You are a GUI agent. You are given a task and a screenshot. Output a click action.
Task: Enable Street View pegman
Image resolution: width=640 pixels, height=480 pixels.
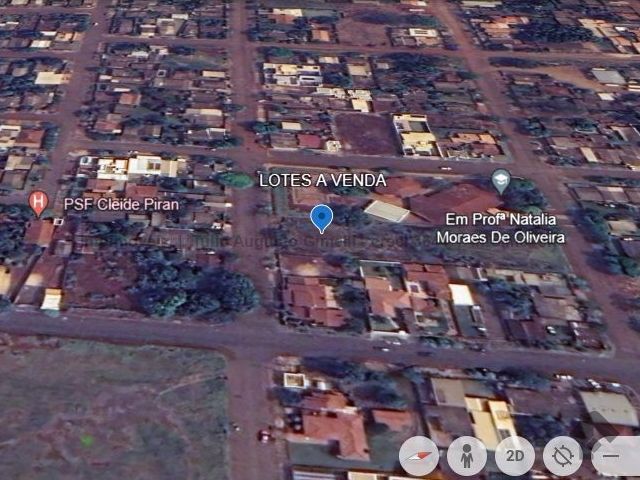(467, 456)
